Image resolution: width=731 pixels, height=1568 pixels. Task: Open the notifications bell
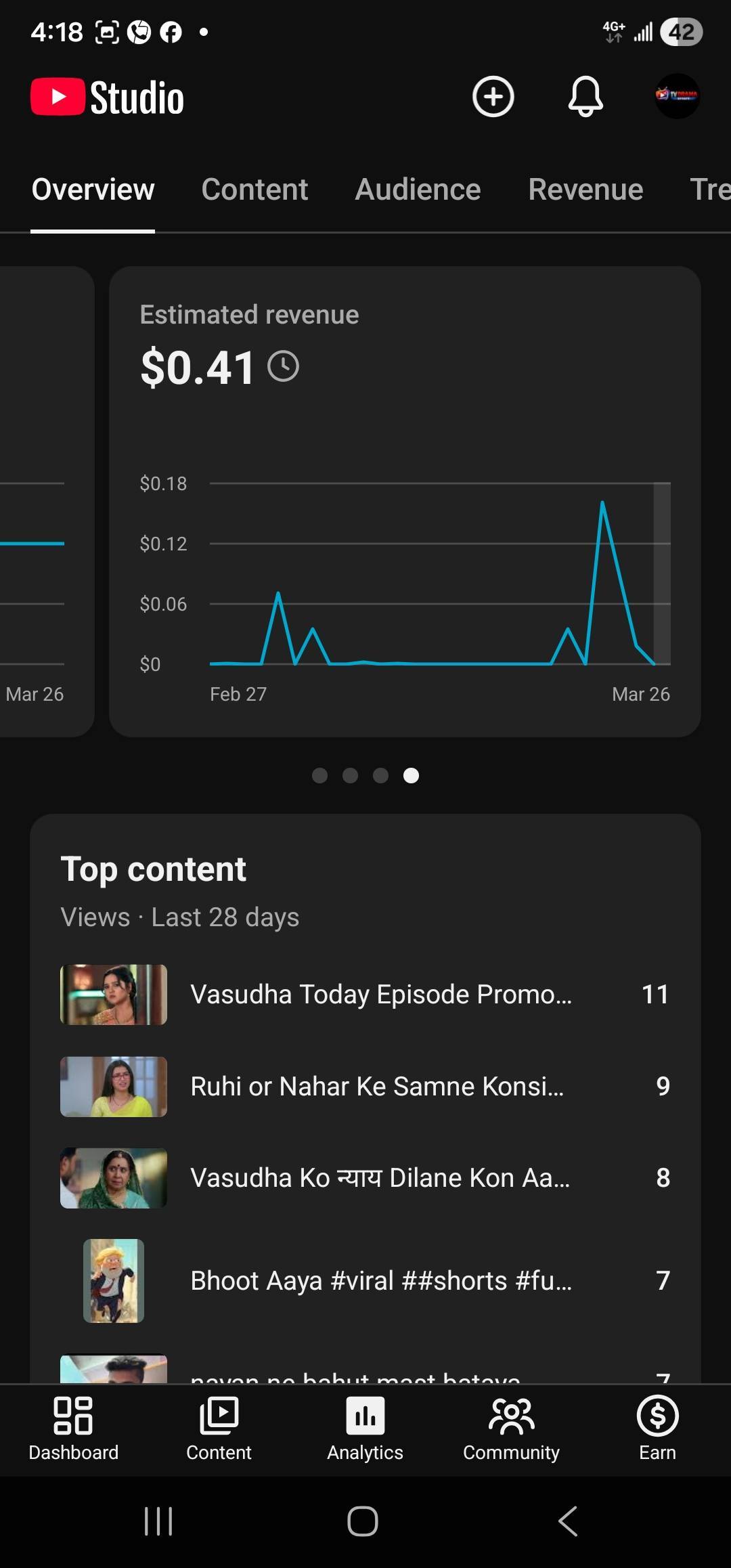click(585, 97)
